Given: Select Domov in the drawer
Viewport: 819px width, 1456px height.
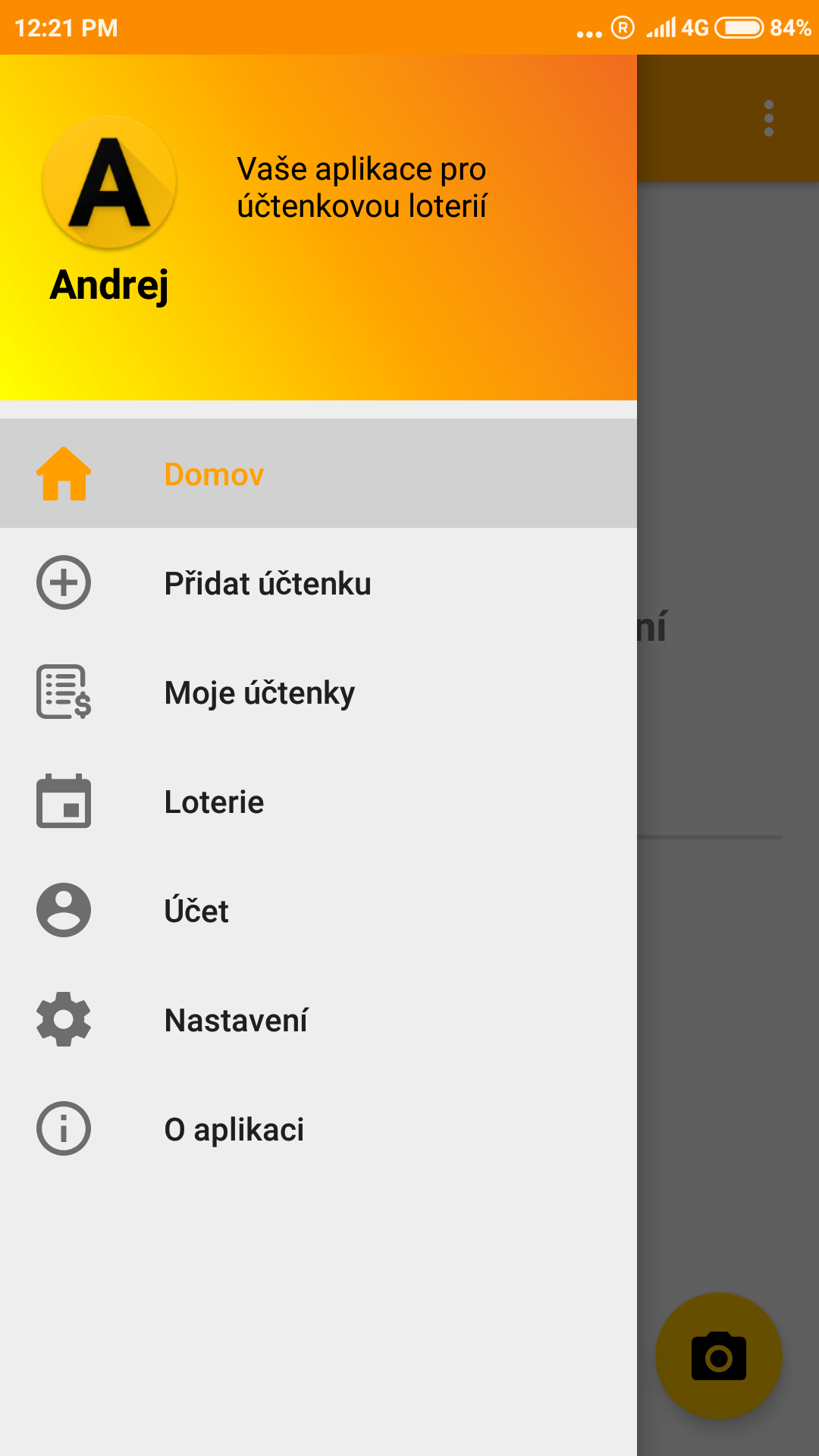Looking at the screenshot, I should click(318, 473).
